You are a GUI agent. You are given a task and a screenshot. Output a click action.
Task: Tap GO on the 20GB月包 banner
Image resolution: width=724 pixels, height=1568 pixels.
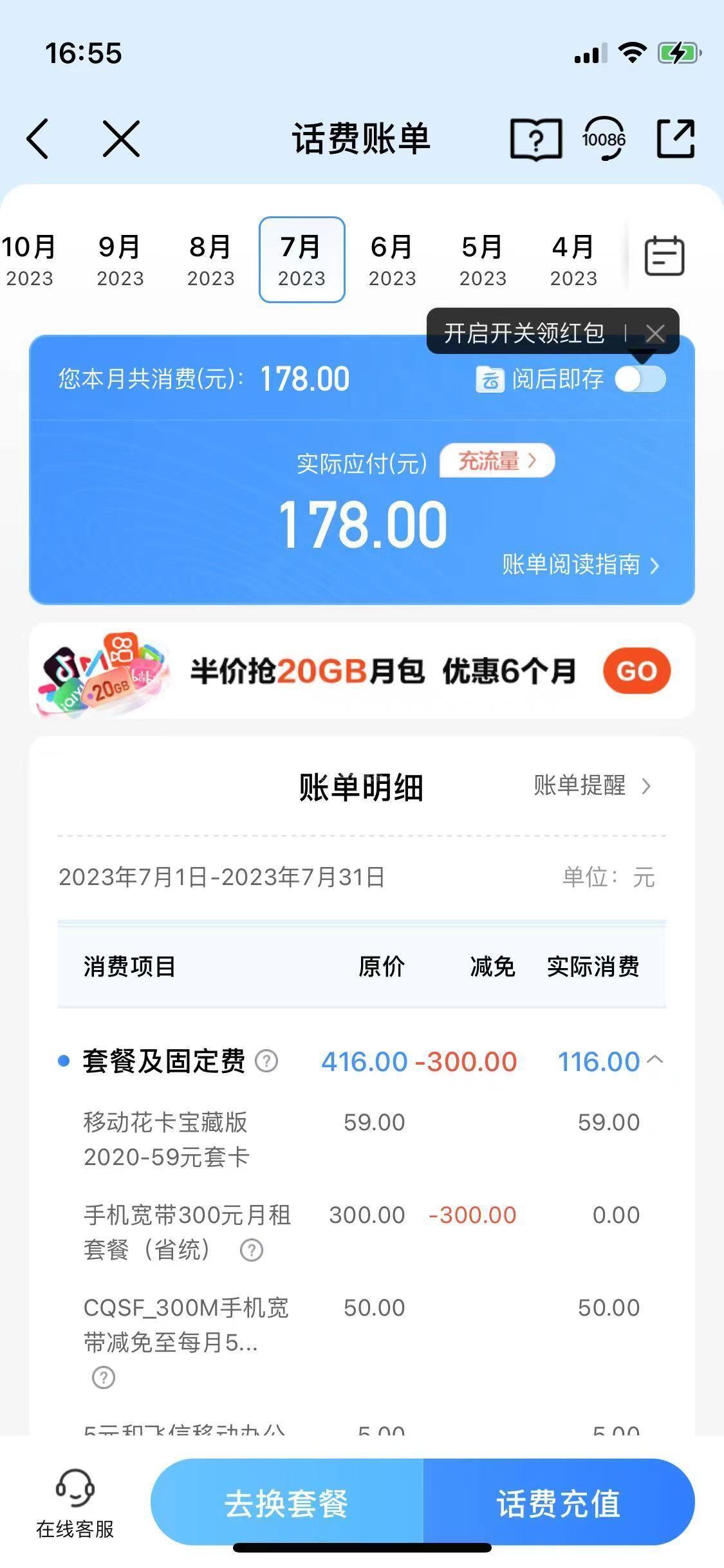(x=636, y=671)
